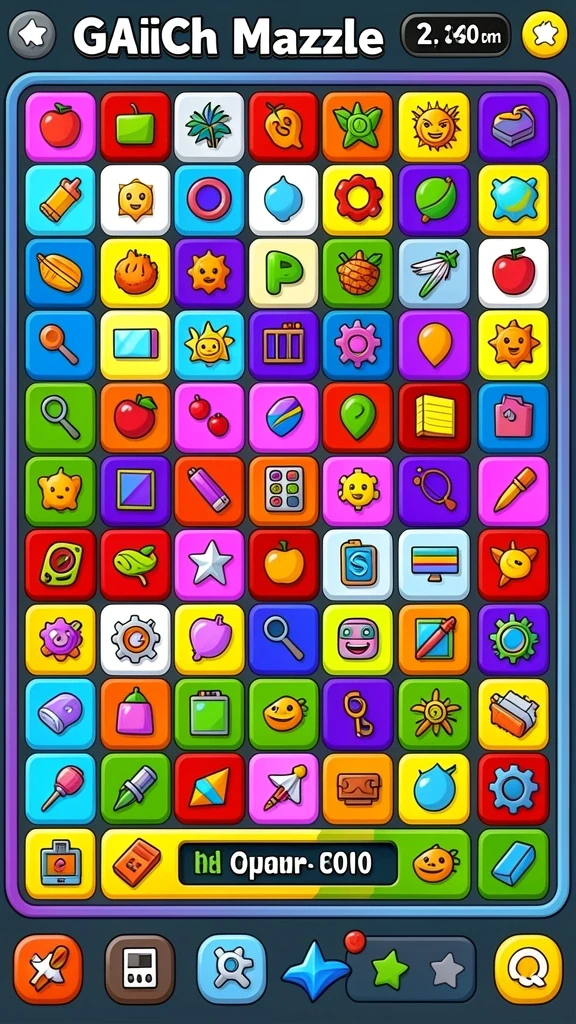The height and width of the screenshot is (1024, 576).
Task: Tap the gray star in the bottom bar
Action: pos(447,970)
